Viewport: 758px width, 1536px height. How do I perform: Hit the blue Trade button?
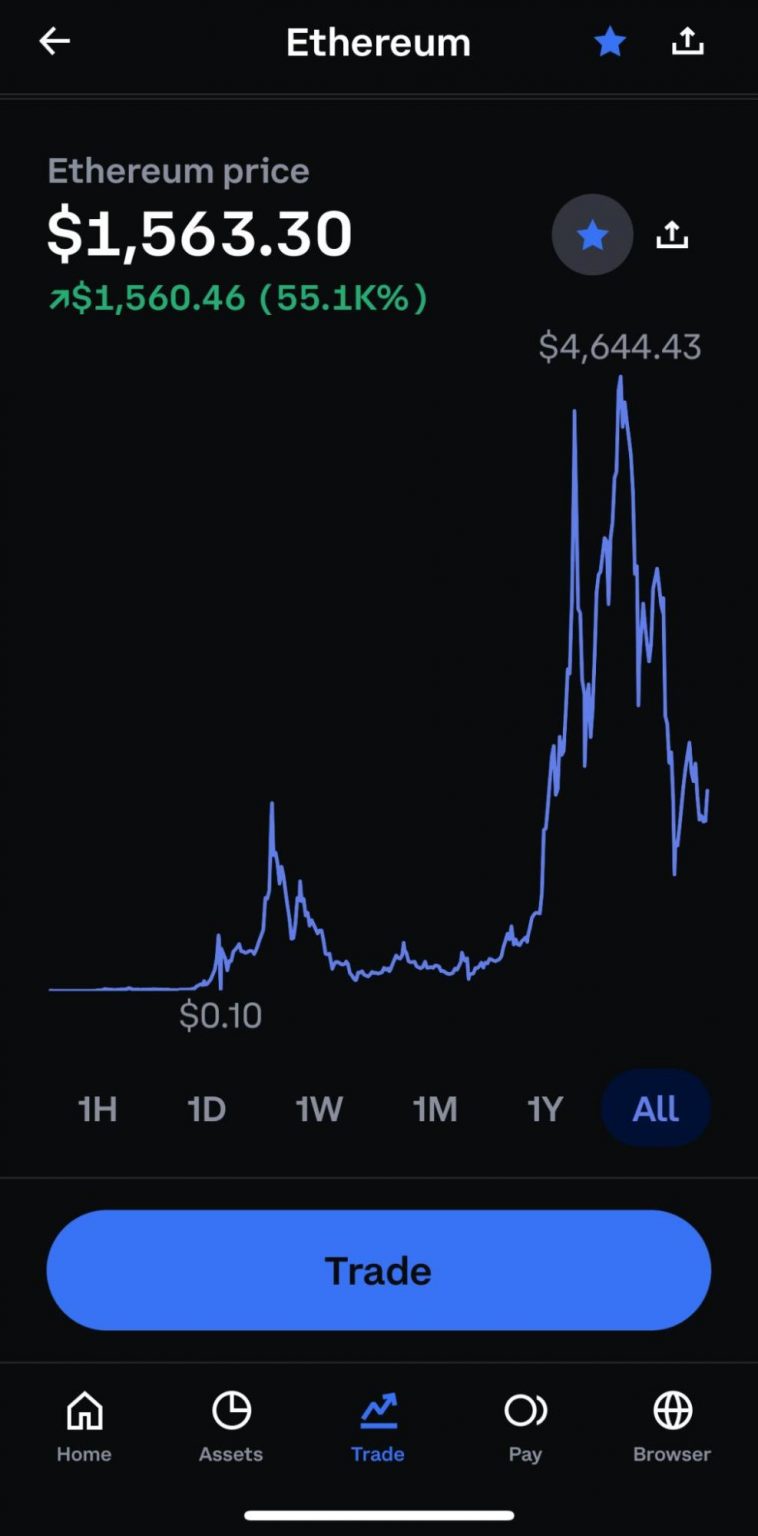(x=379, y=1270)
